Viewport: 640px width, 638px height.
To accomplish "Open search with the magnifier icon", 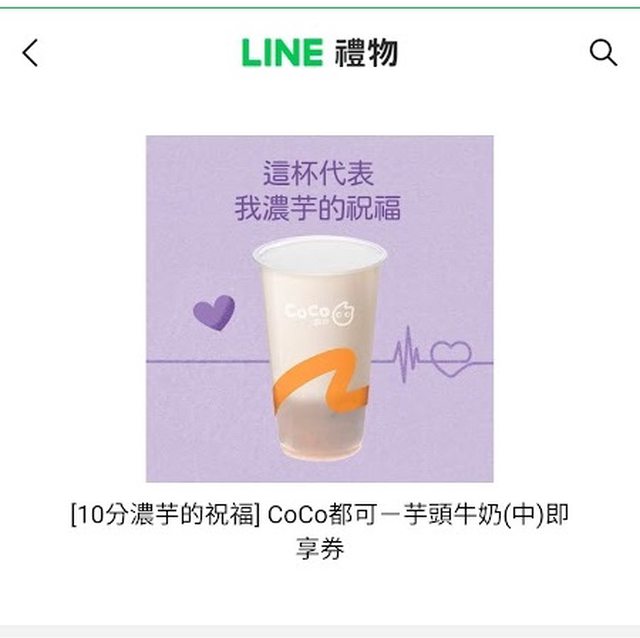I will [603, 53].
